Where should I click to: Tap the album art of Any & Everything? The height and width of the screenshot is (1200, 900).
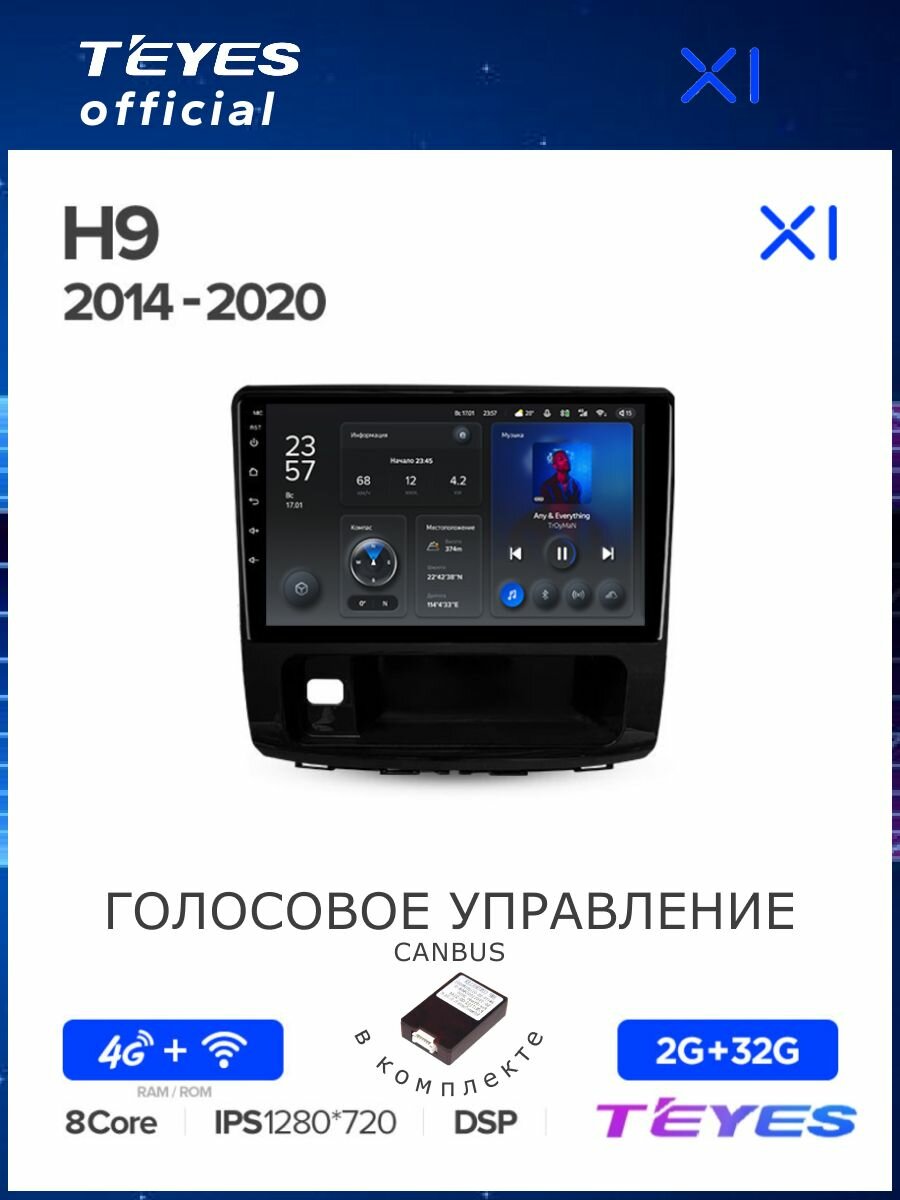click(x=563, y=471)
